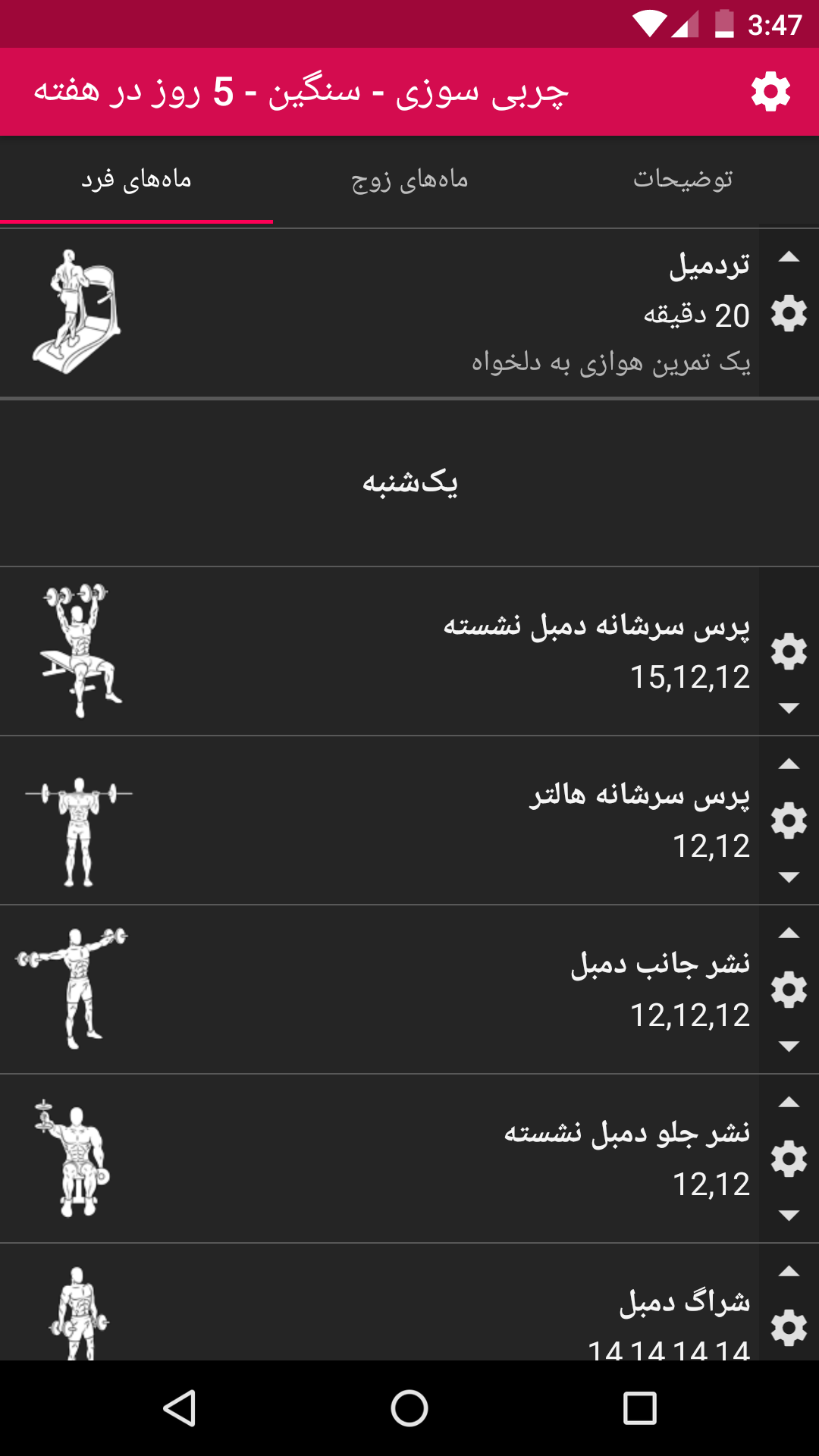Move پرس سرشانه دمبل نشسته down

789,708
